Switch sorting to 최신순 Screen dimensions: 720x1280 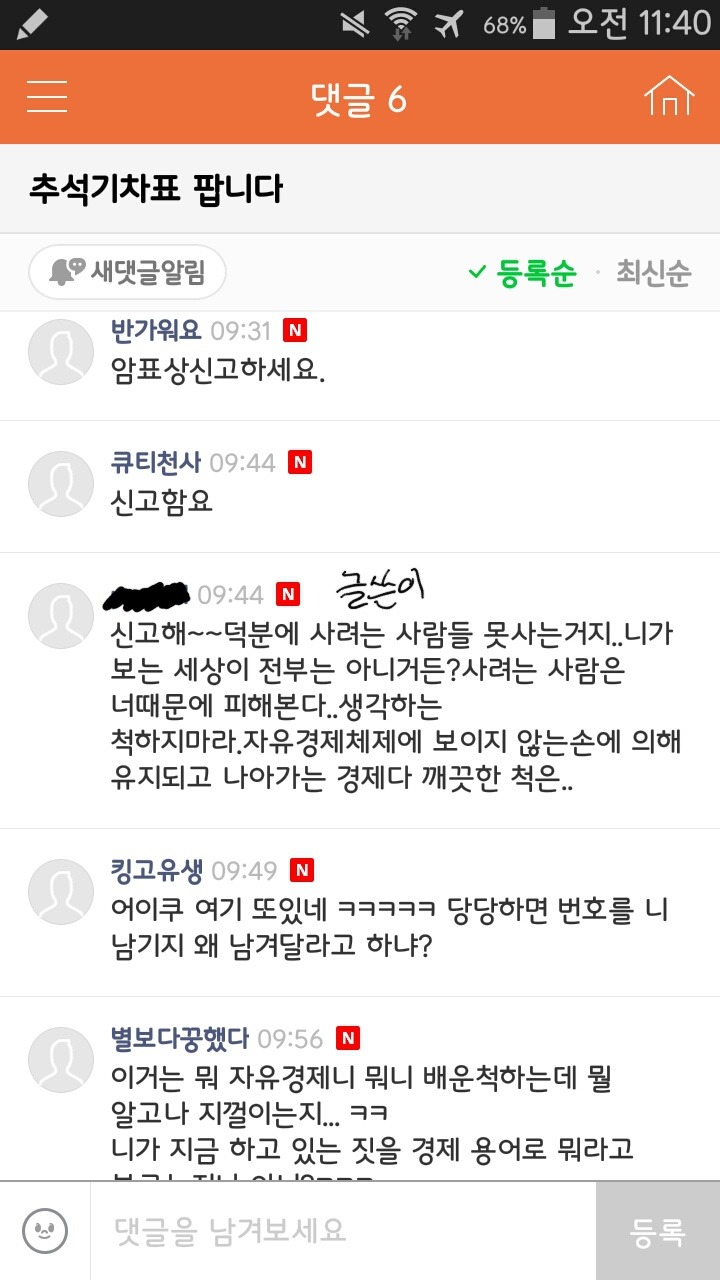coord(653,273)
